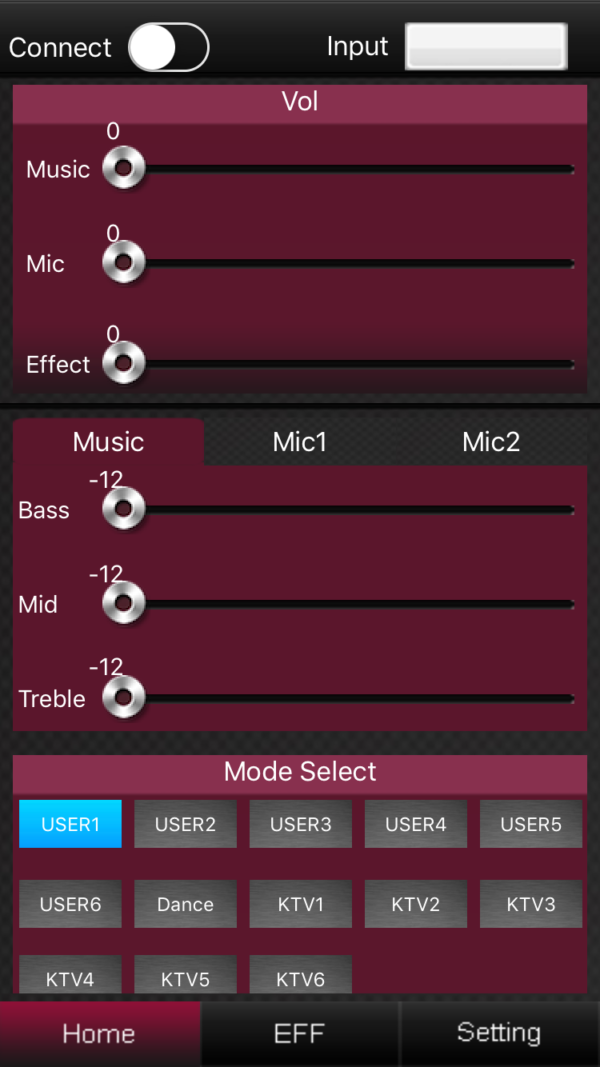Screen dimensions: 600x1067
Task: Select the USER2 mode
Action: (186, 824)
